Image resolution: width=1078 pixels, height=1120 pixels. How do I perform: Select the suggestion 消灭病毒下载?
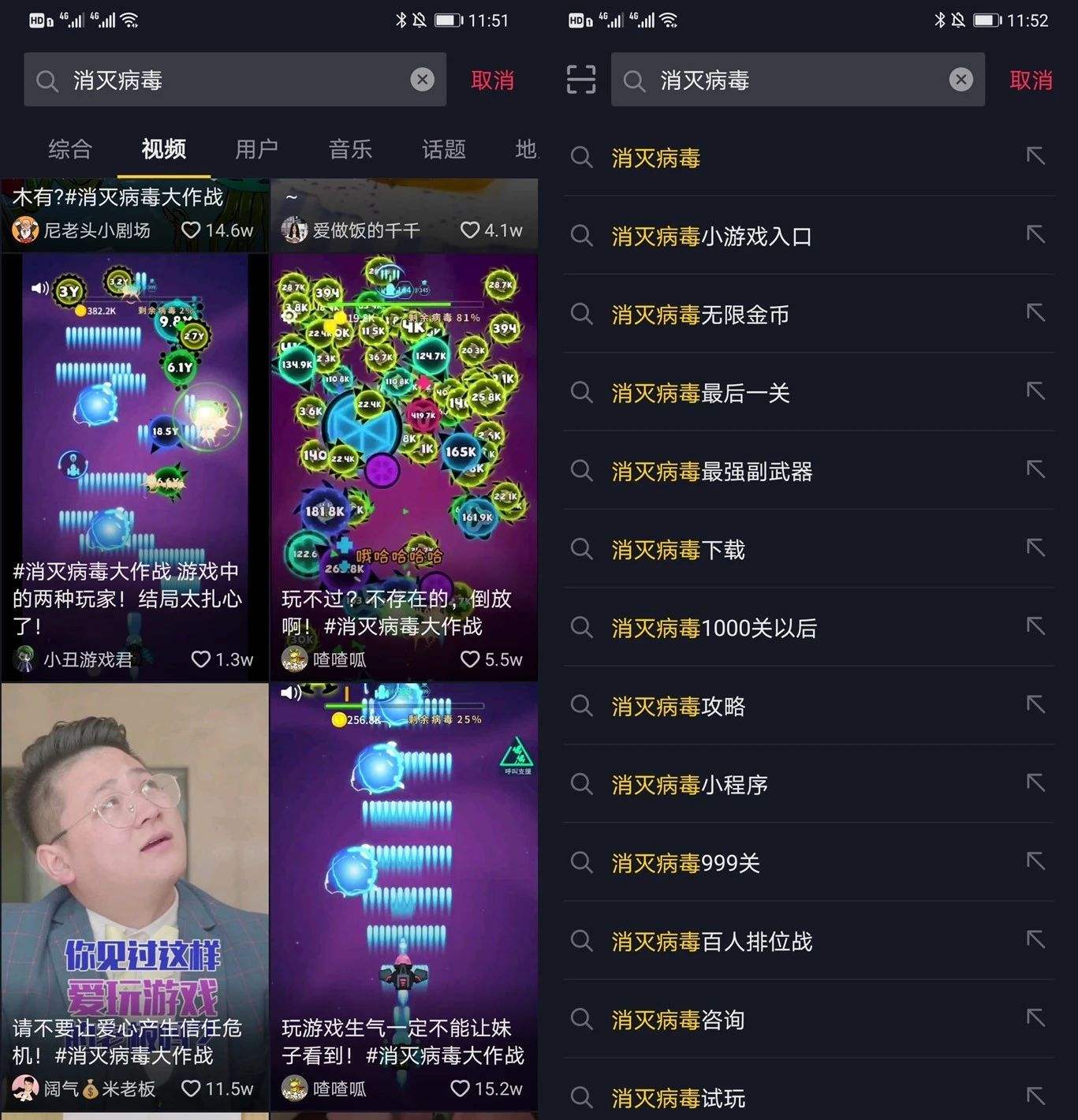[678, 550]
